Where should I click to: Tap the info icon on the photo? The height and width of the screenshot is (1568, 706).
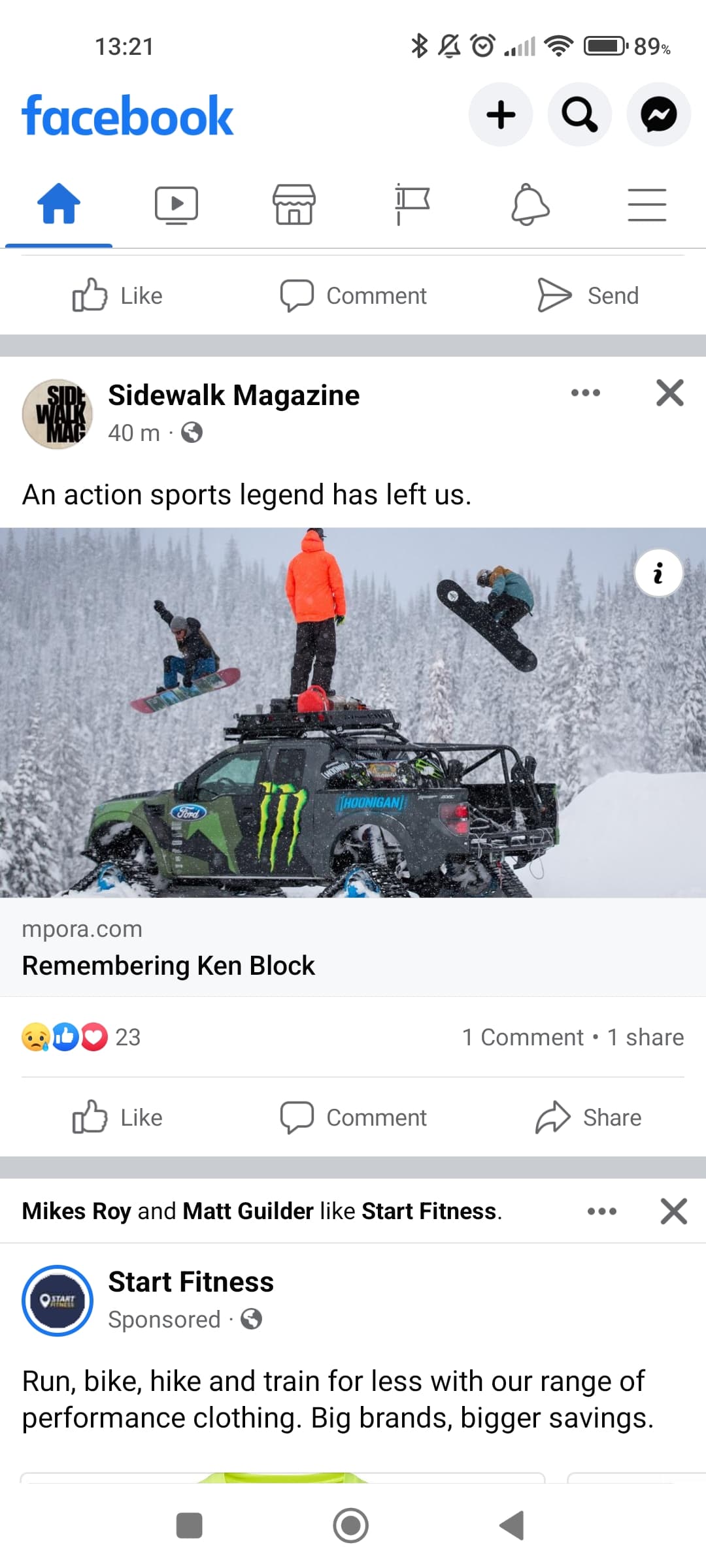(658, 573)
